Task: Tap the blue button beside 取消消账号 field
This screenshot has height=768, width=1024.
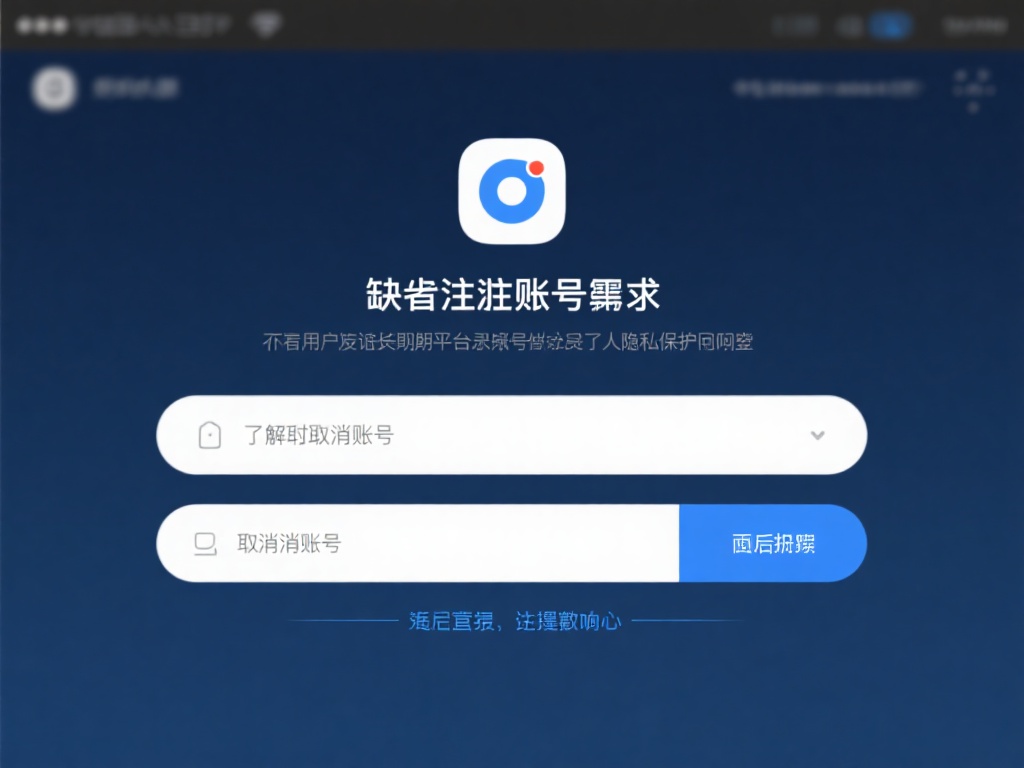Action: tap(772, 543)
